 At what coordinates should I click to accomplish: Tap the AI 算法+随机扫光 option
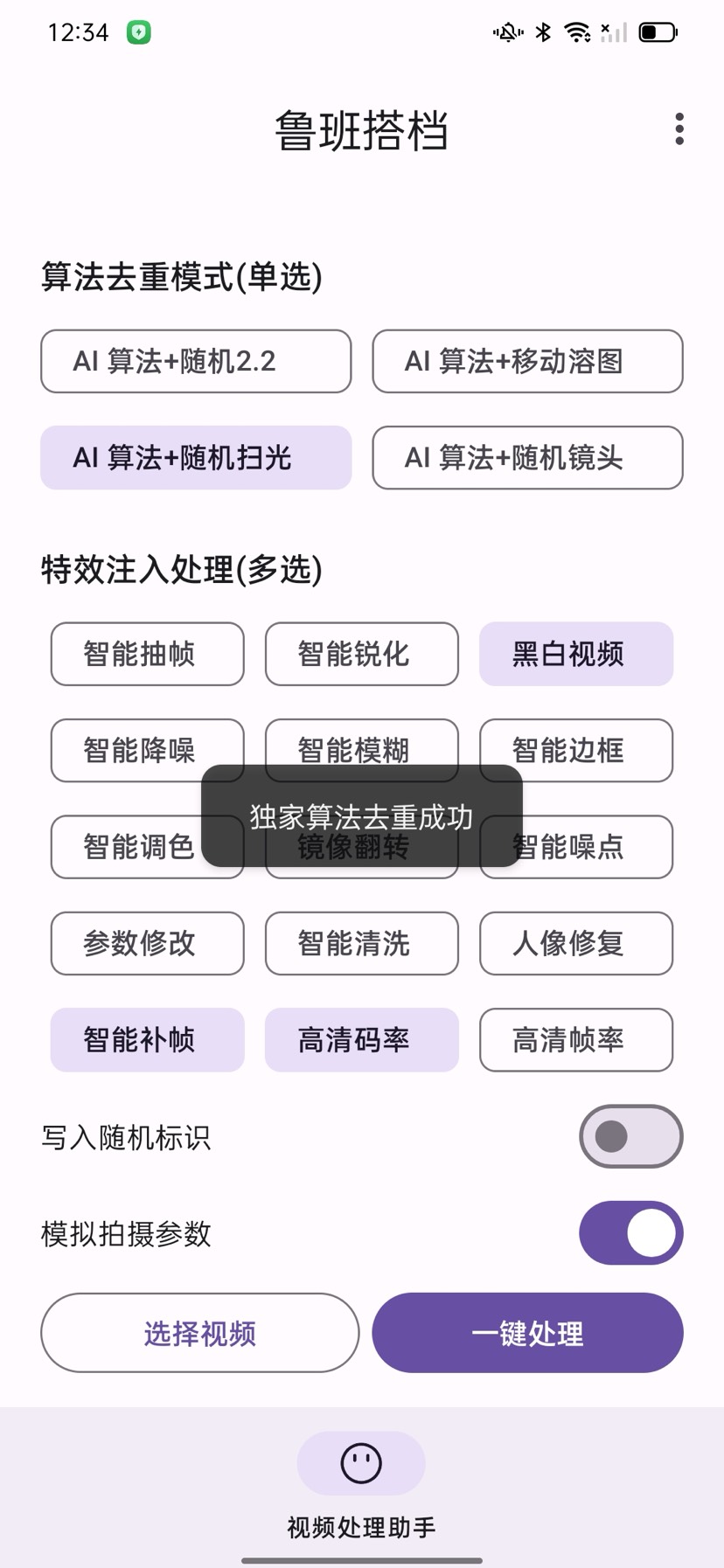196,457
